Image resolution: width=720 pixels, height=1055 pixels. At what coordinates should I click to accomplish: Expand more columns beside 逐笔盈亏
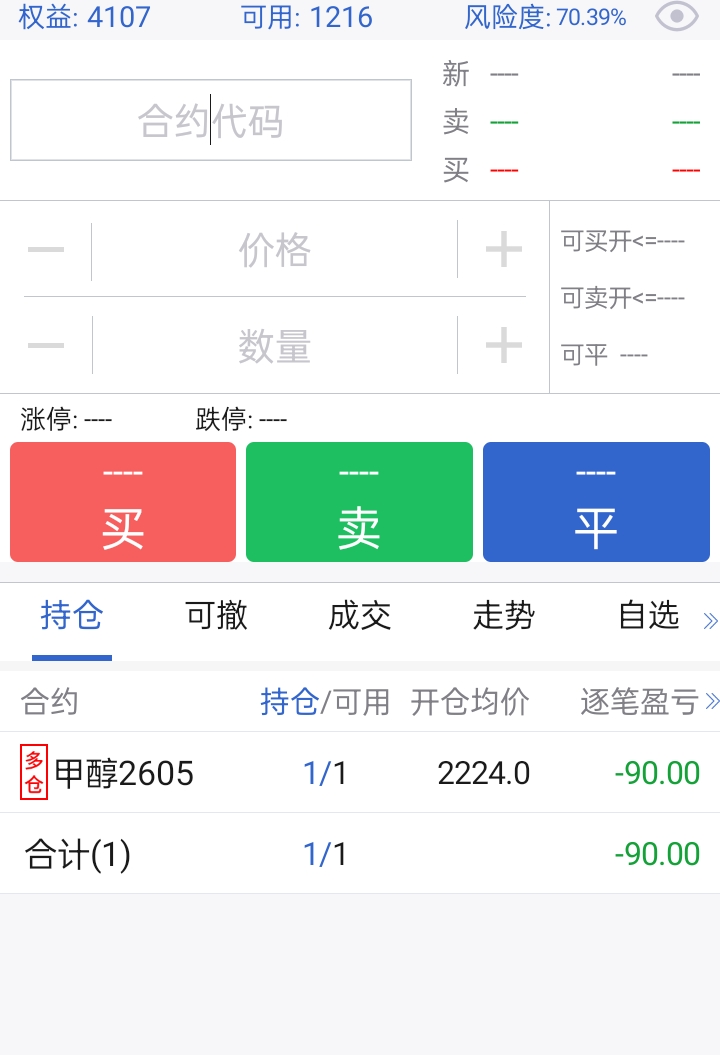(x=712, y=702)
